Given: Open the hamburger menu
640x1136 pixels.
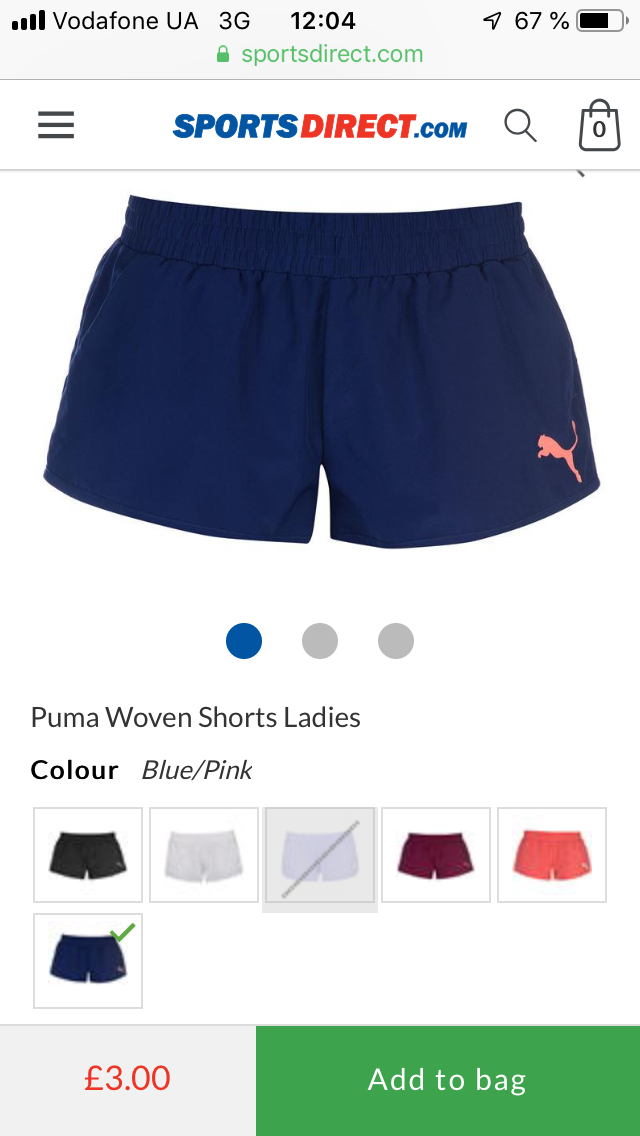Looking at the screenshot, I should 56,125.
